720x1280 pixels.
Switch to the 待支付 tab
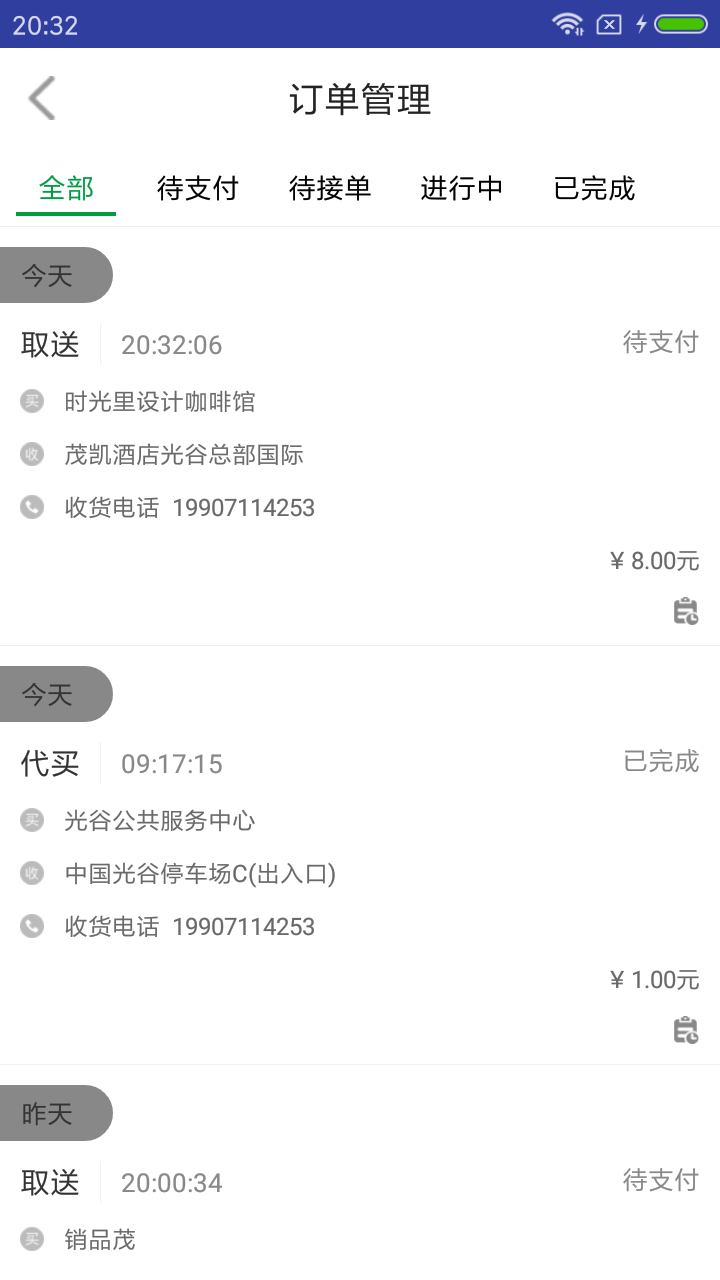pos(198,188)
